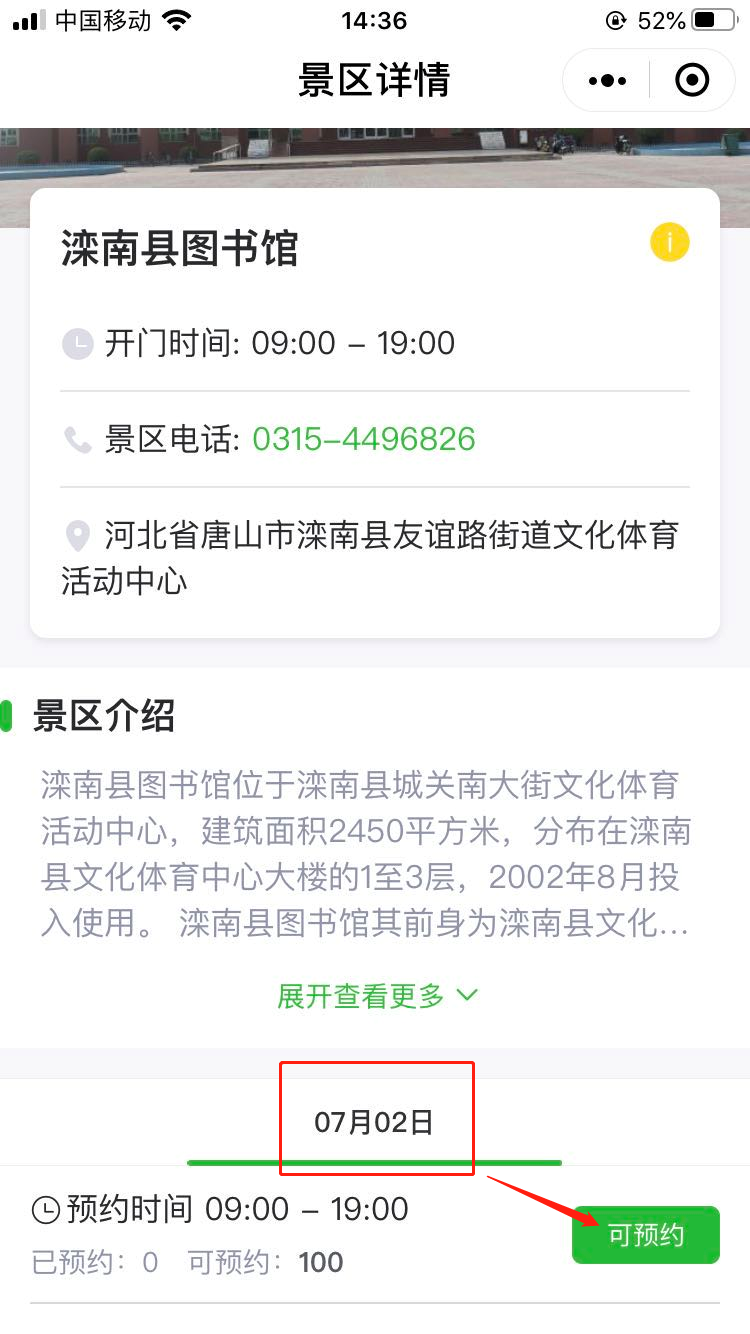Tap the phone icon beside 景区电话

[77, 437]
